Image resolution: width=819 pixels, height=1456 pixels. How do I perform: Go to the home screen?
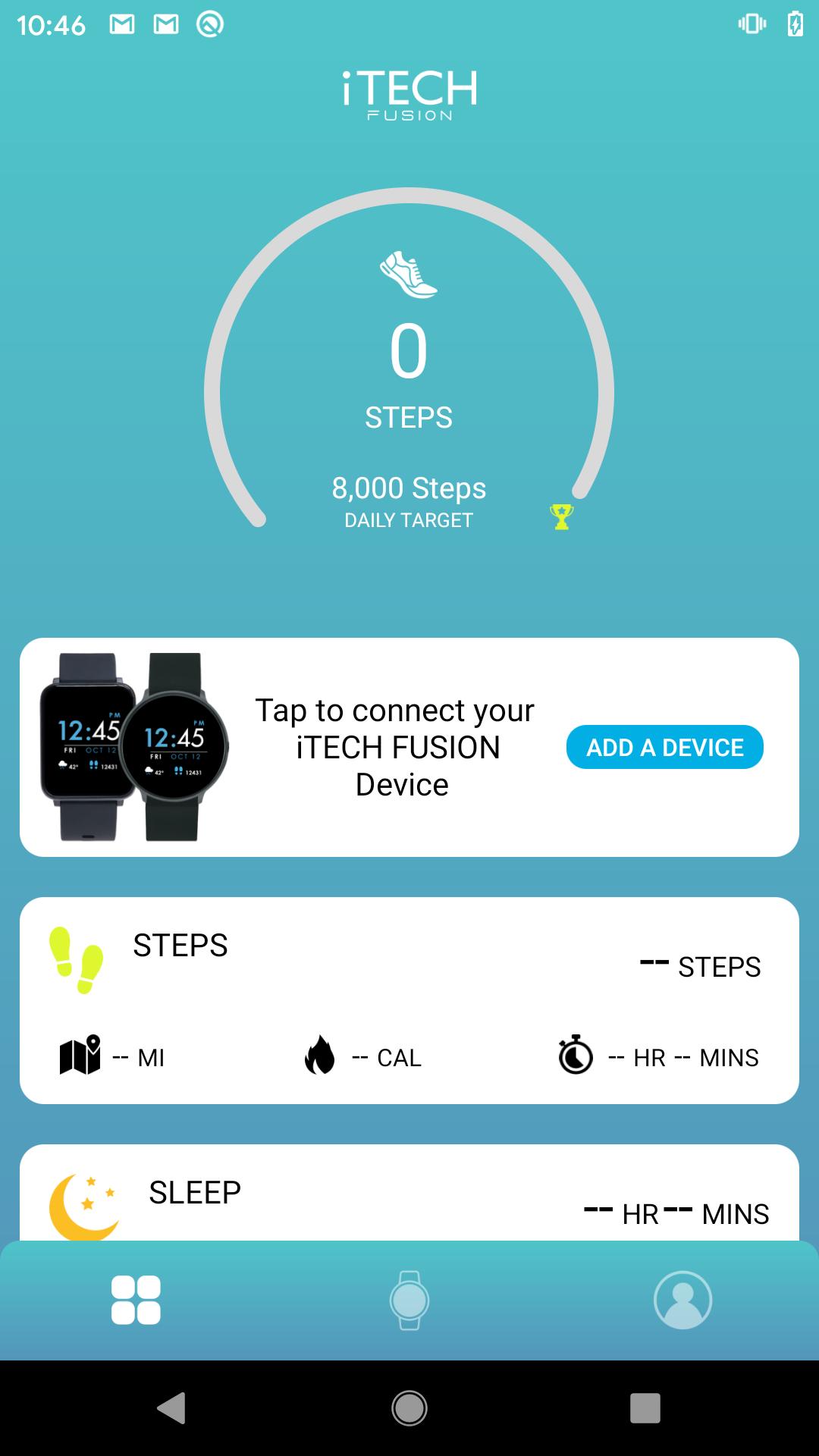[409, 1408]
